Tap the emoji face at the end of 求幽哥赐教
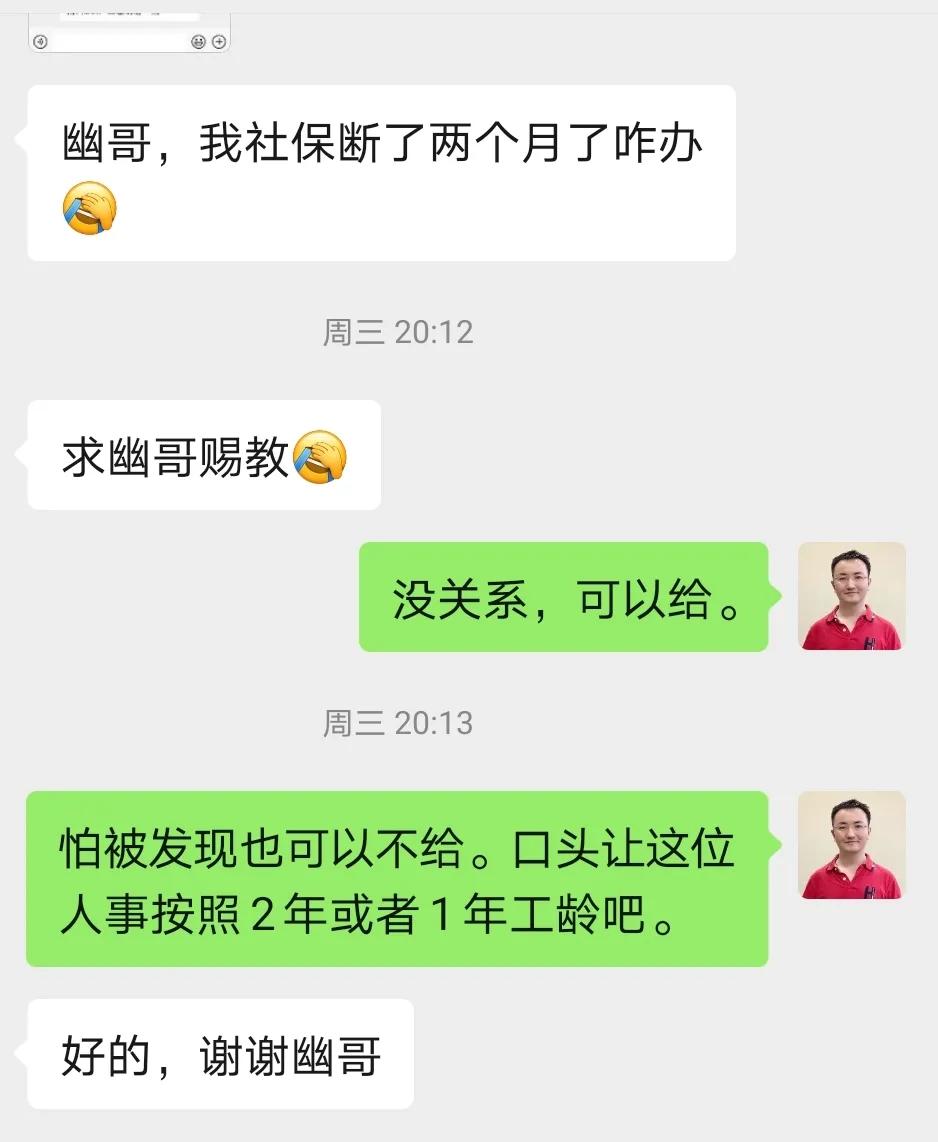The image size is (938, 1142). coord(321,456)
